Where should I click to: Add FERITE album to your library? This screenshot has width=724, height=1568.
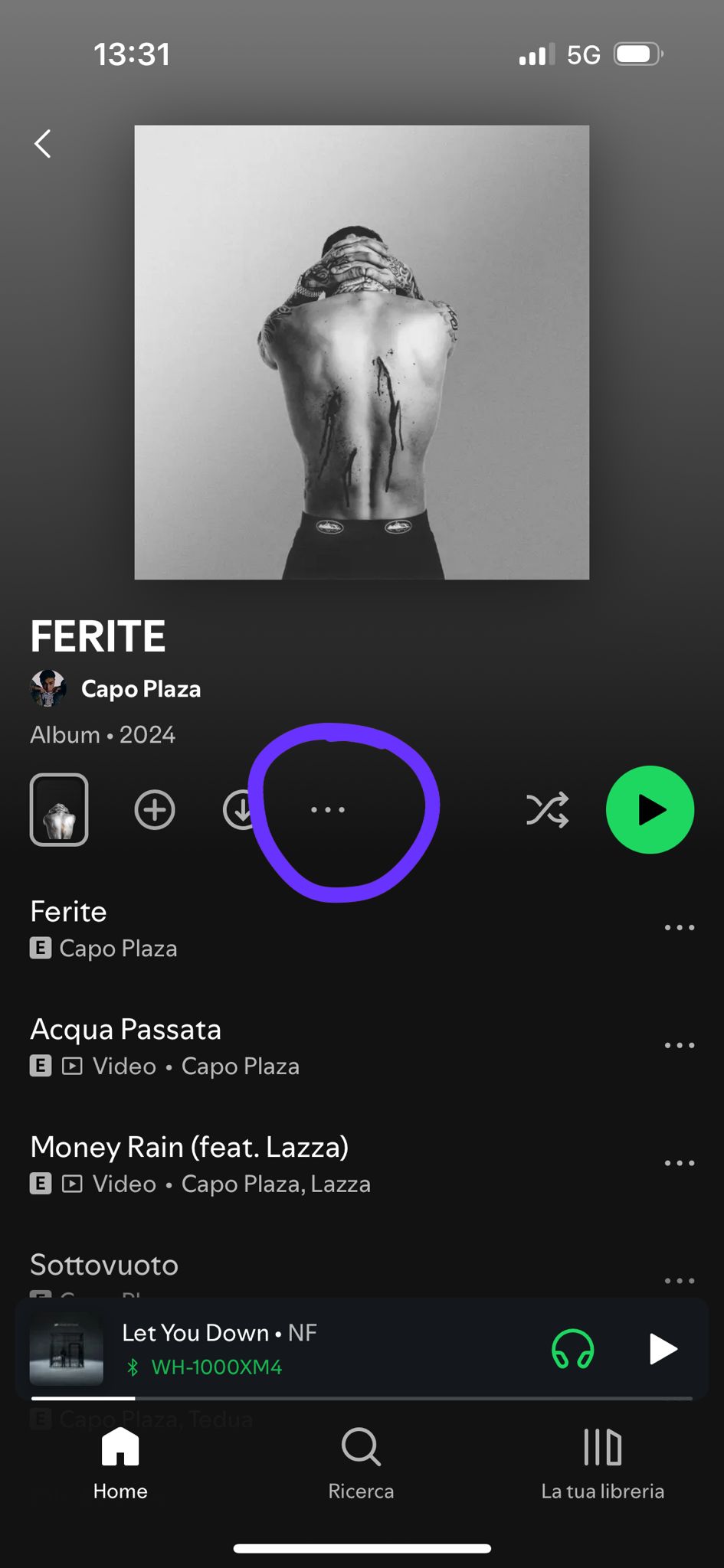coord(155,810)
